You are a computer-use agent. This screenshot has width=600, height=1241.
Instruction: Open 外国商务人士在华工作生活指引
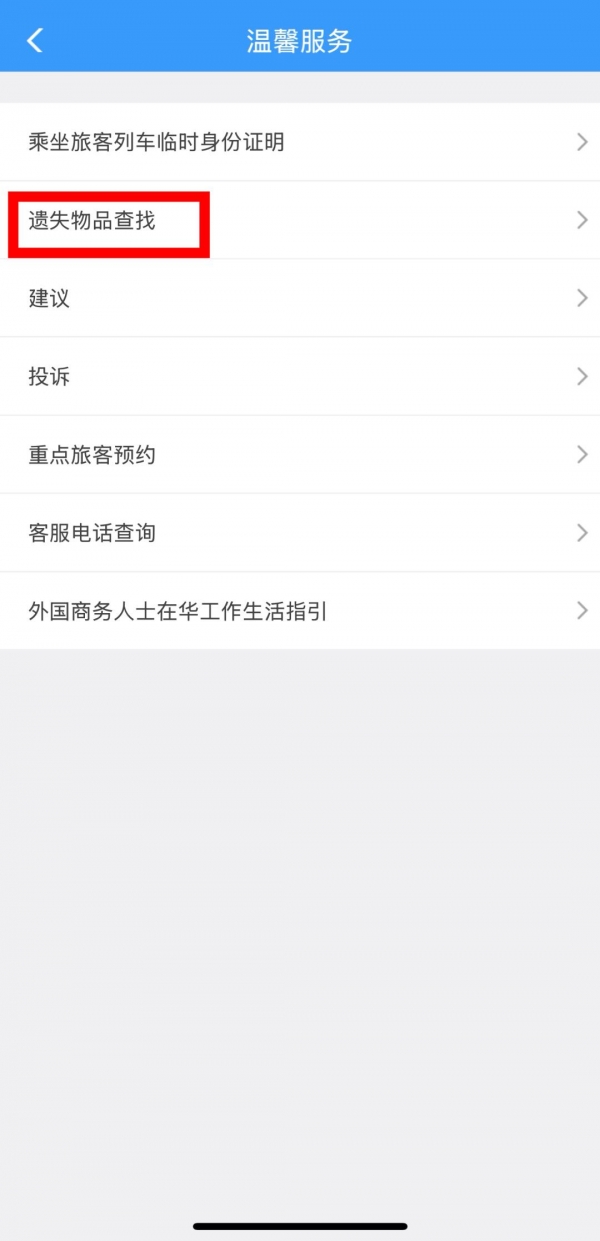300,610
